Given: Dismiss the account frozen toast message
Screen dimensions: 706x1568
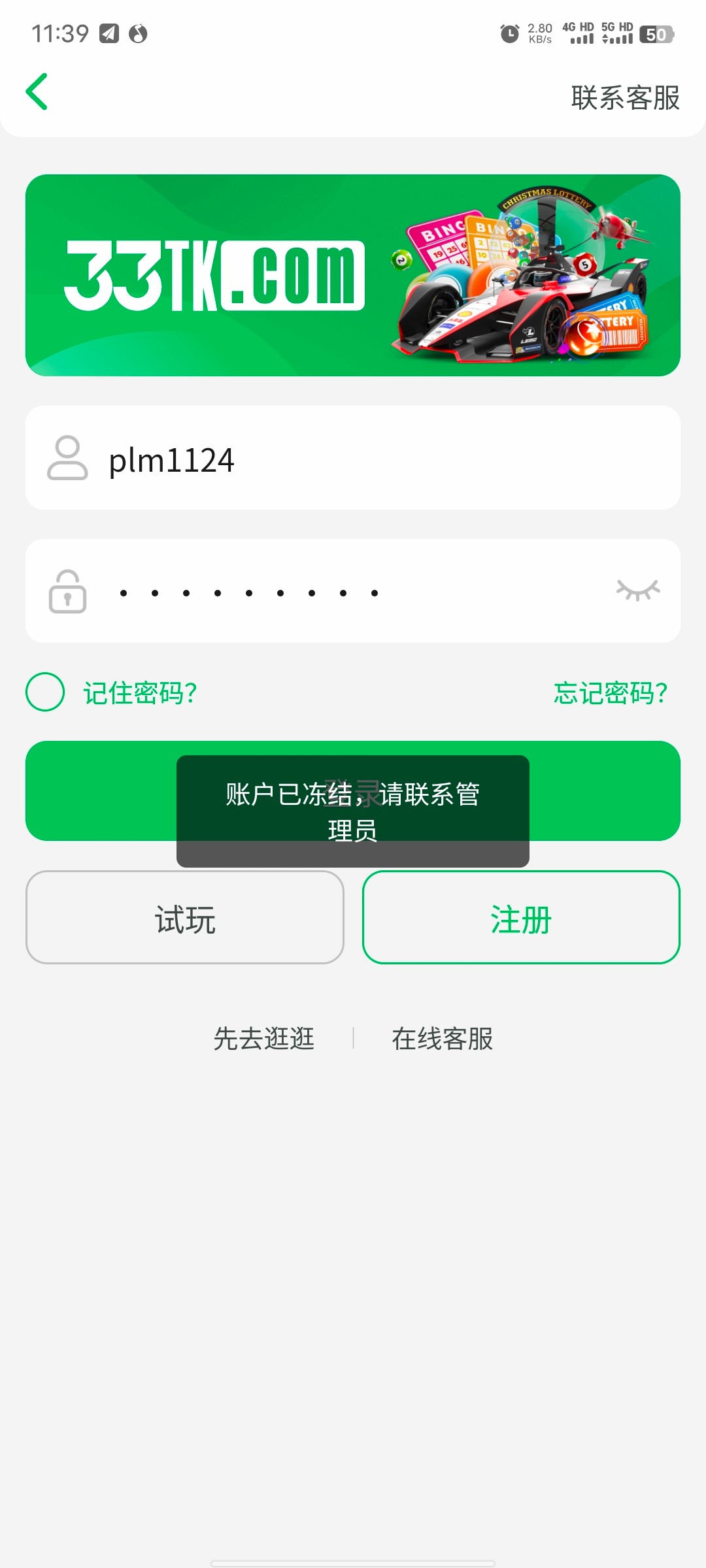Looking at the screenshot, I should pos(353,811).
